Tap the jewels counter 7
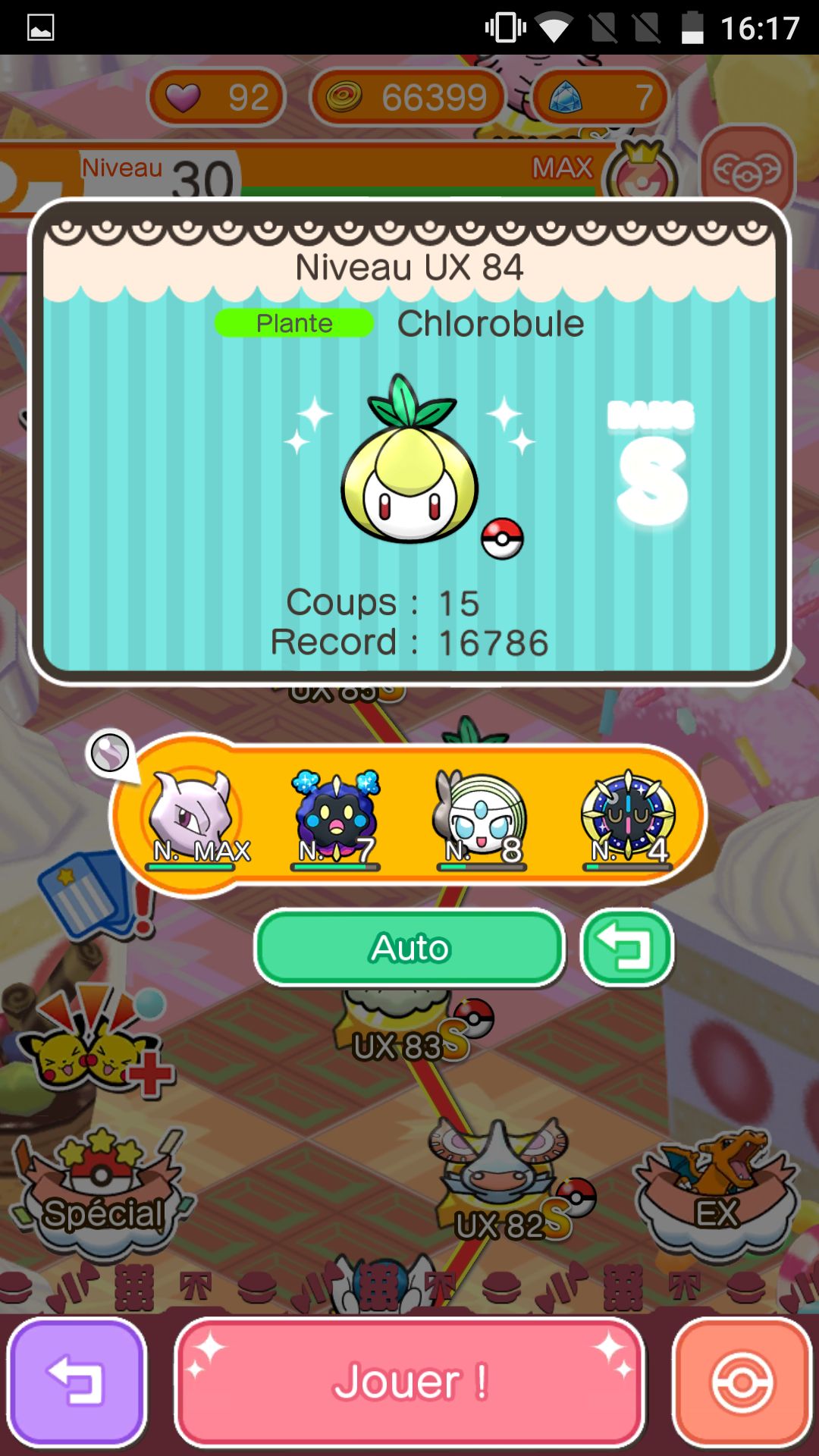This screenshot has width=819, height=1456. coord(601,97)
